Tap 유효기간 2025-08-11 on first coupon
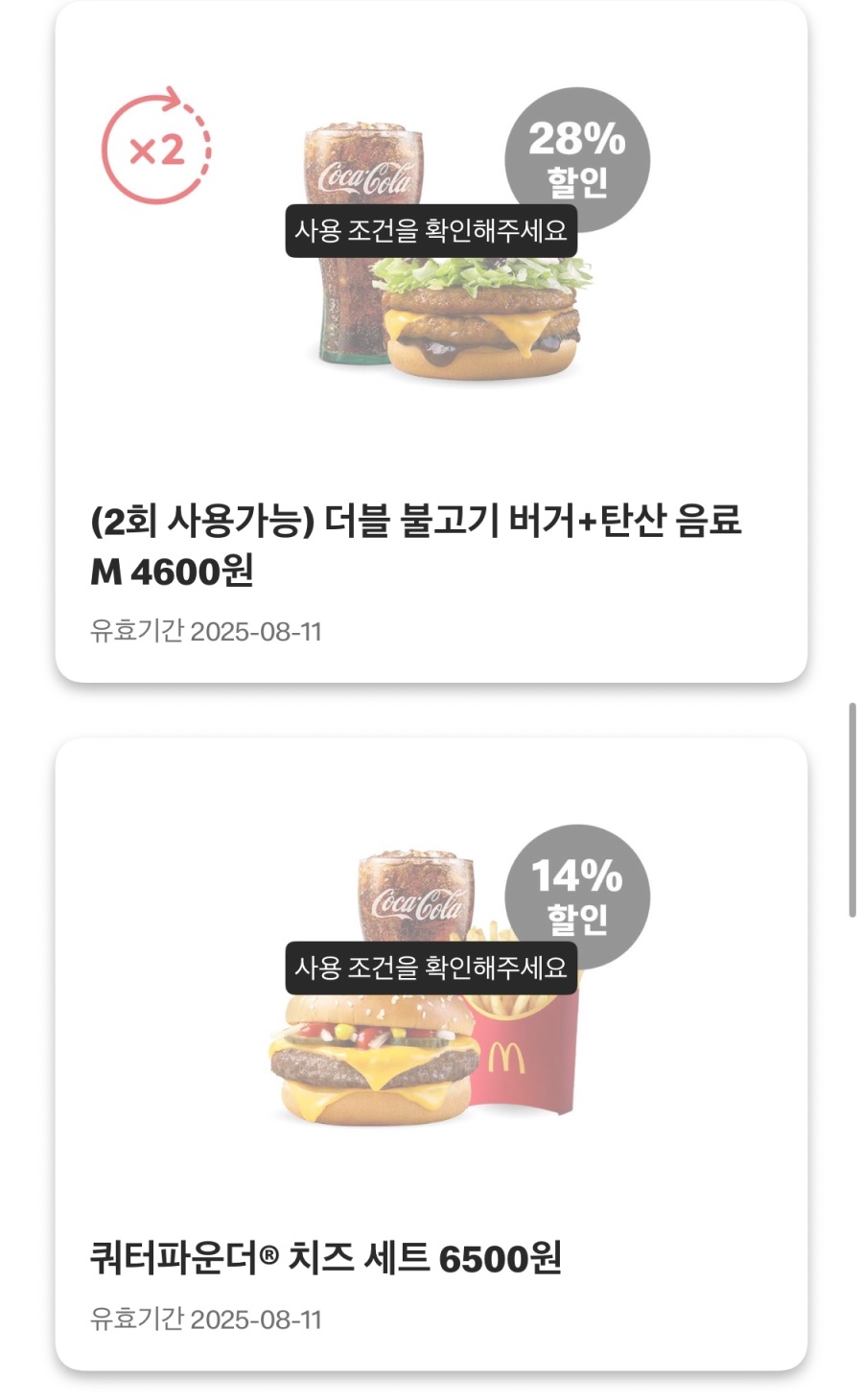The image size is (863, 1400). coord(209,631)
